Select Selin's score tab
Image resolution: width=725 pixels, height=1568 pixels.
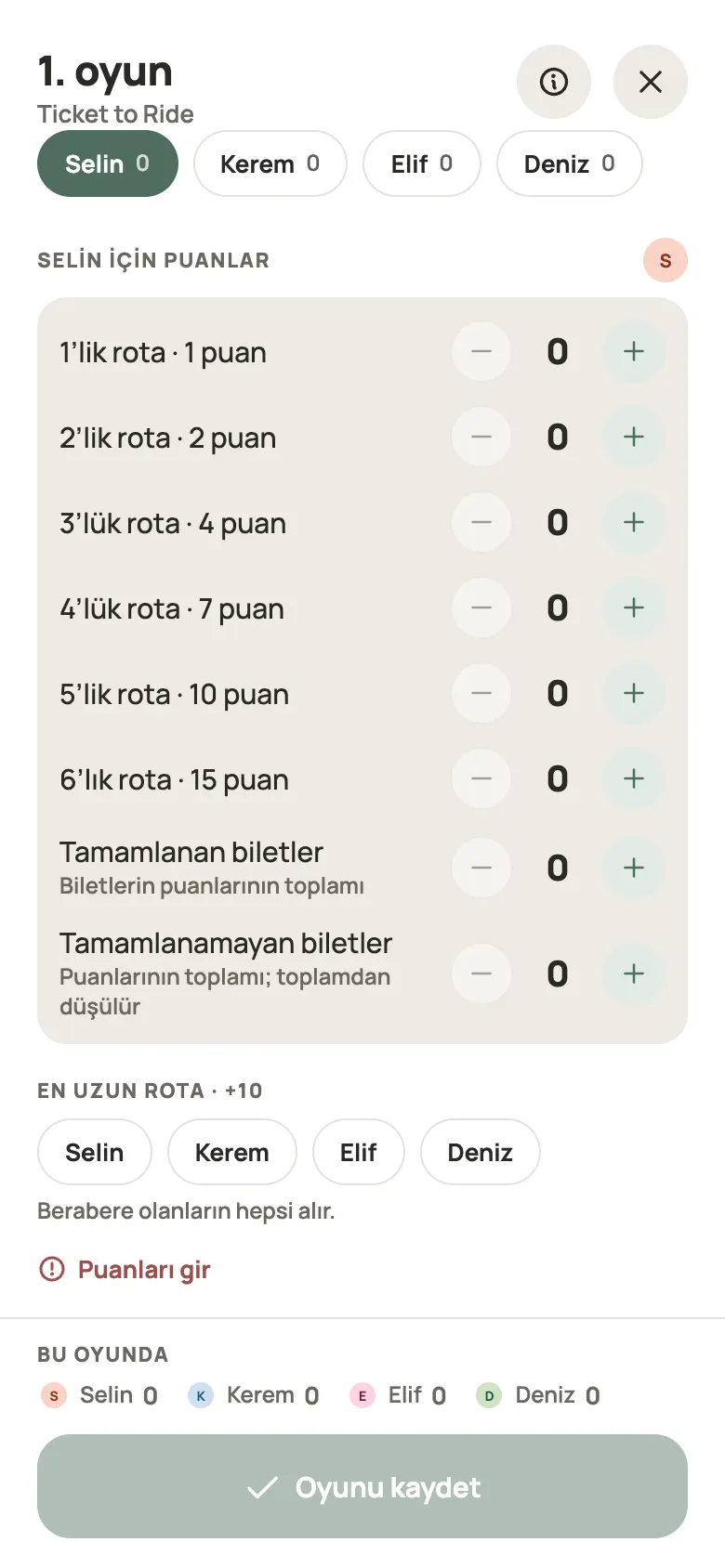coord(108,163)
